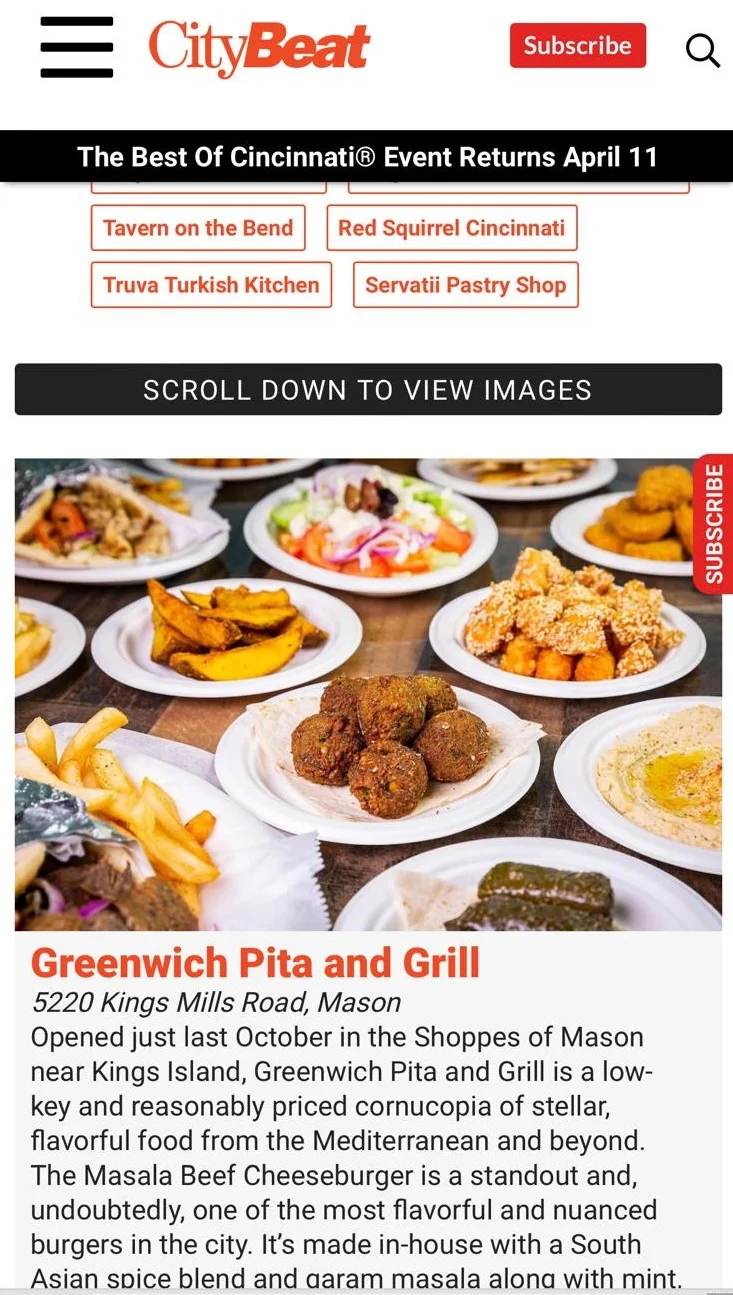Go to the CityBeat homepage logo
Viewport: 733px width, 1295px height.
[x=259, y=47]
